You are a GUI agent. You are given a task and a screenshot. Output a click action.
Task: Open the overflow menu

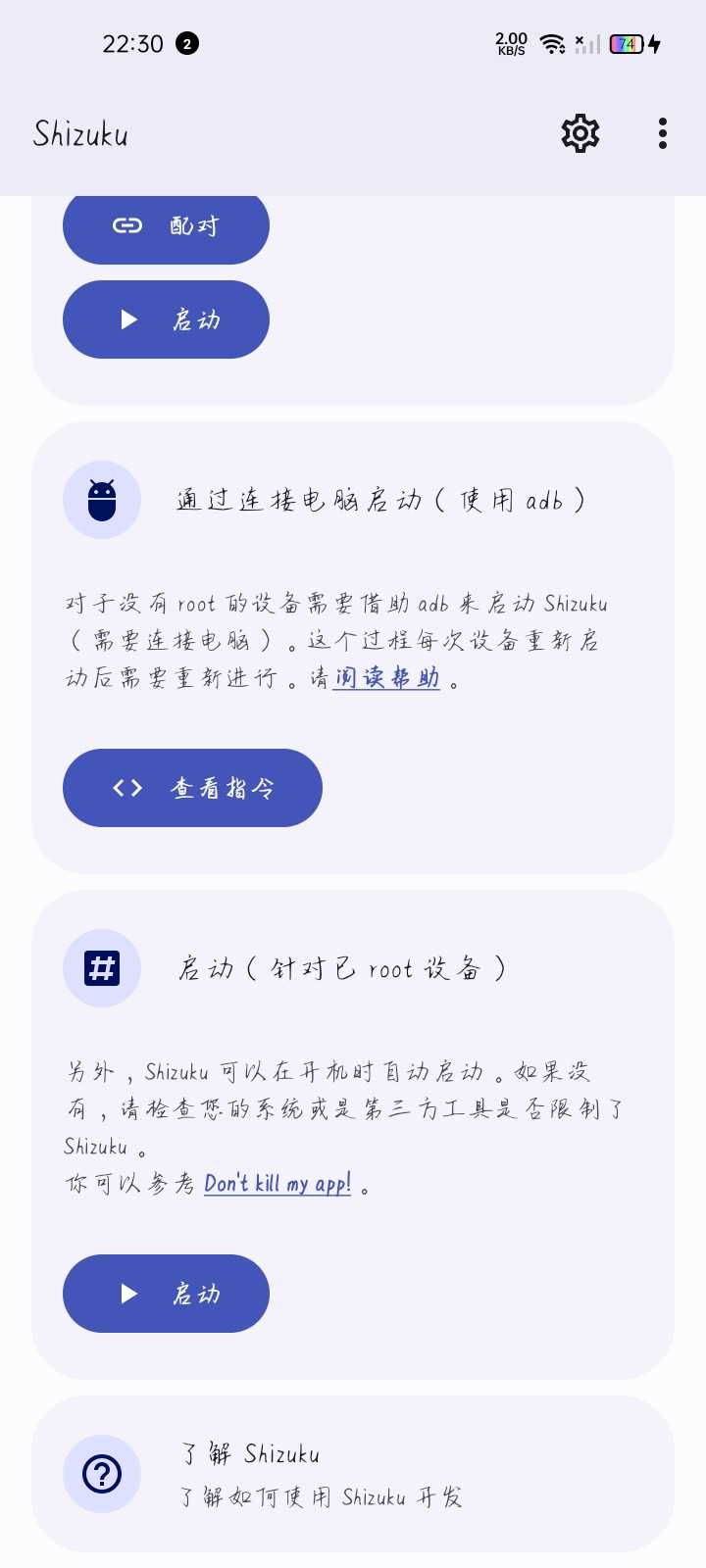663,133
